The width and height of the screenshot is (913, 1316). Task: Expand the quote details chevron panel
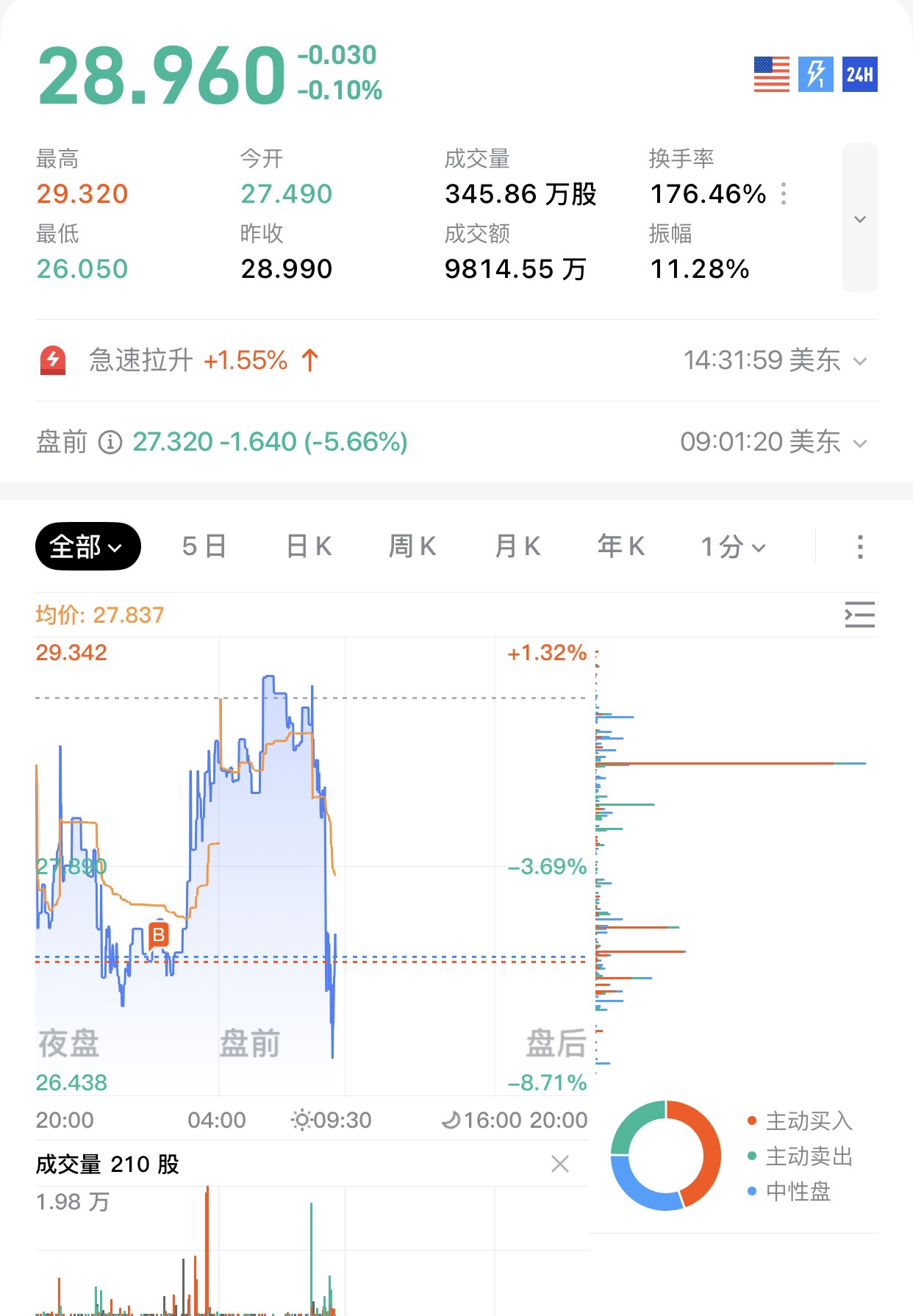tap(859, 218)
